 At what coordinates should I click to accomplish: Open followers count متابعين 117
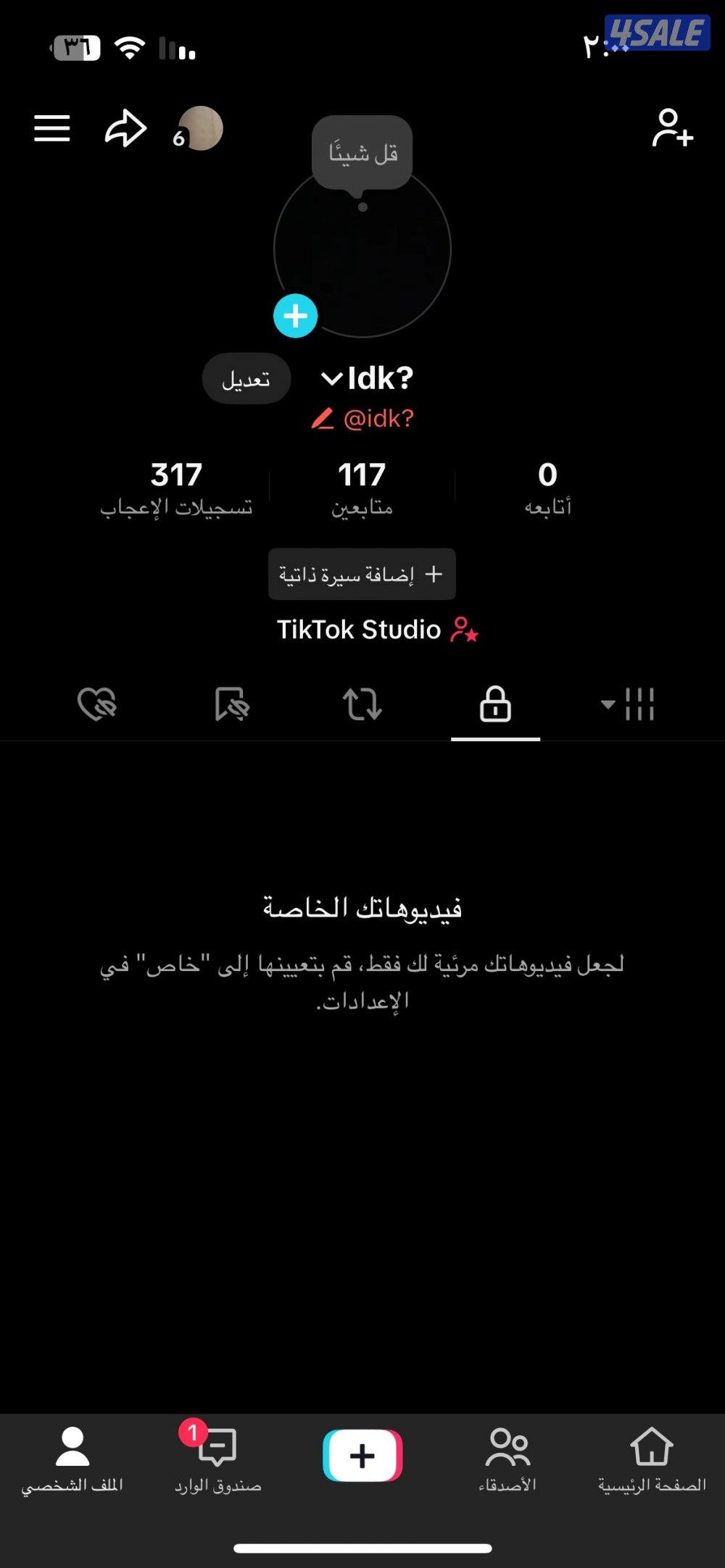[362, 487]
